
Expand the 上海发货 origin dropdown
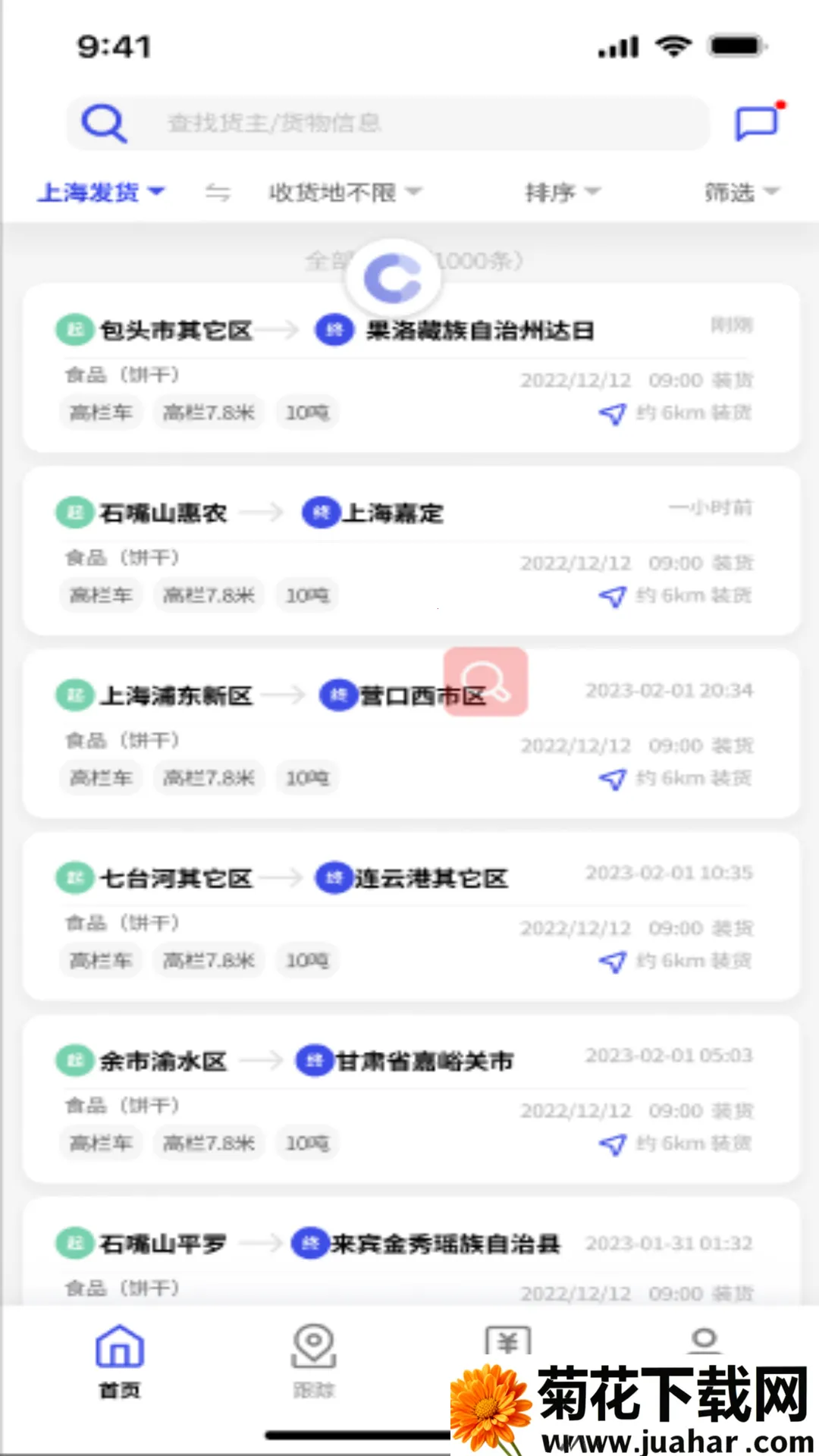point(101,193)
